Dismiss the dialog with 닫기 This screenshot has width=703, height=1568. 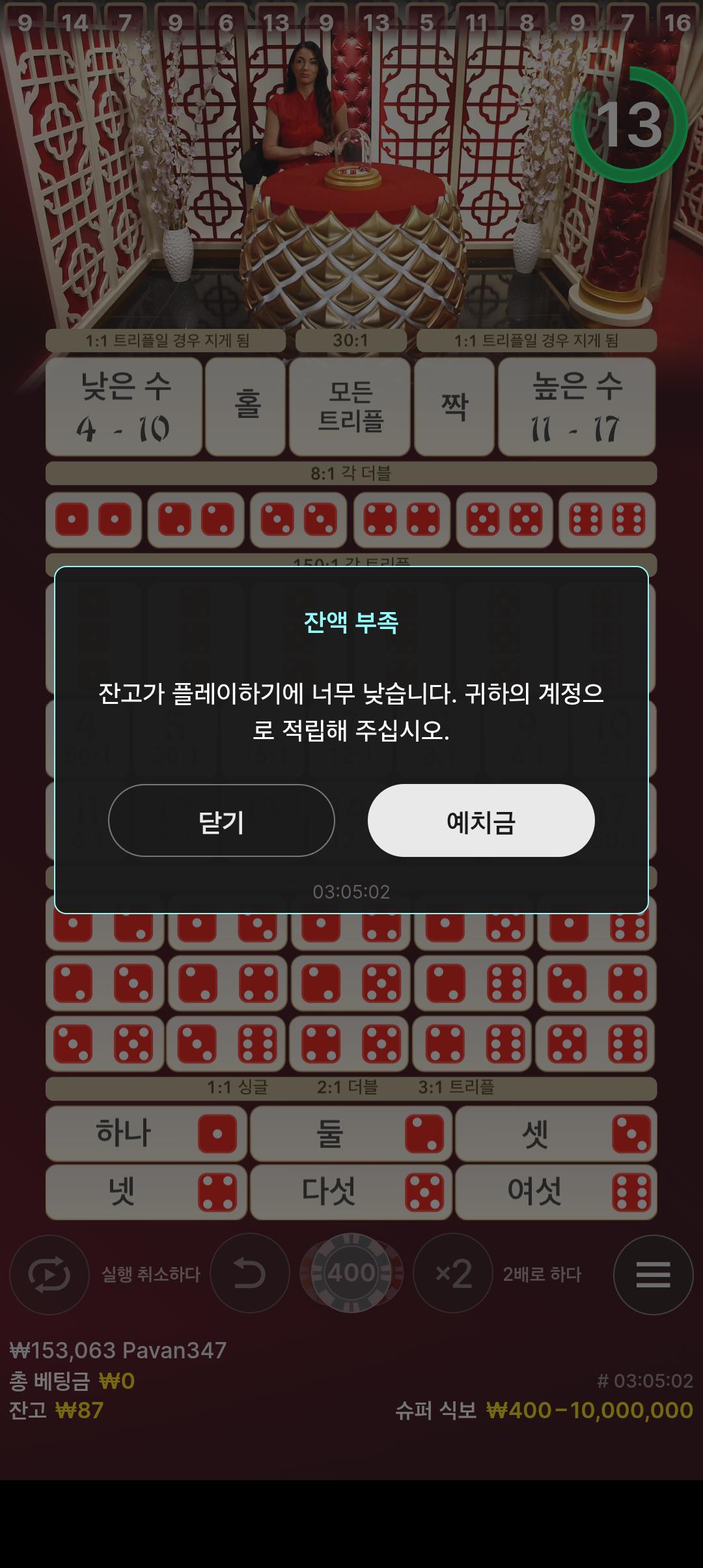click(x=221, y=820)
